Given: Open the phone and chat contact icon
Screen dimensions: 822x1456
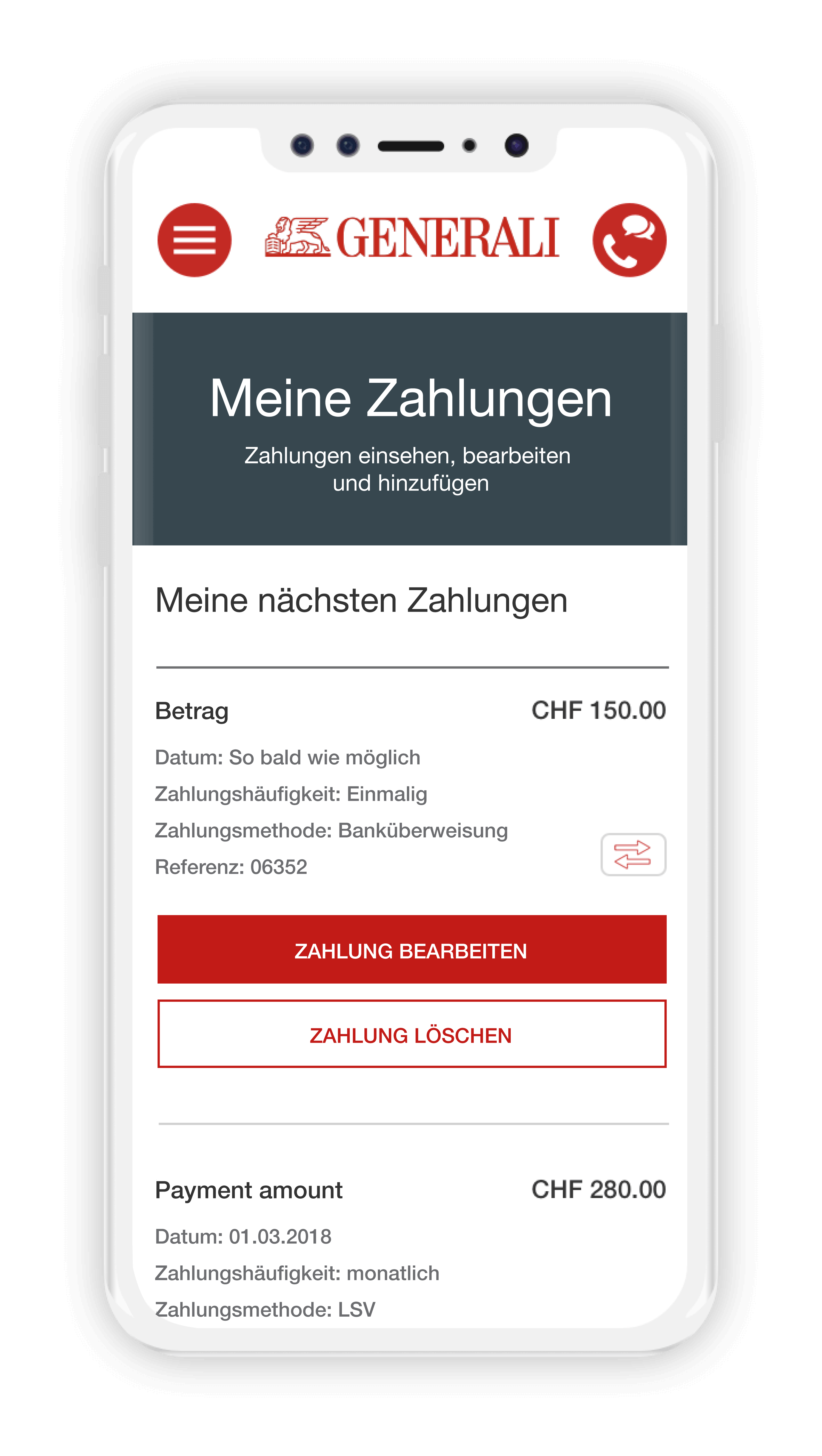Looking at the screenshot, I should pos(629,240).
